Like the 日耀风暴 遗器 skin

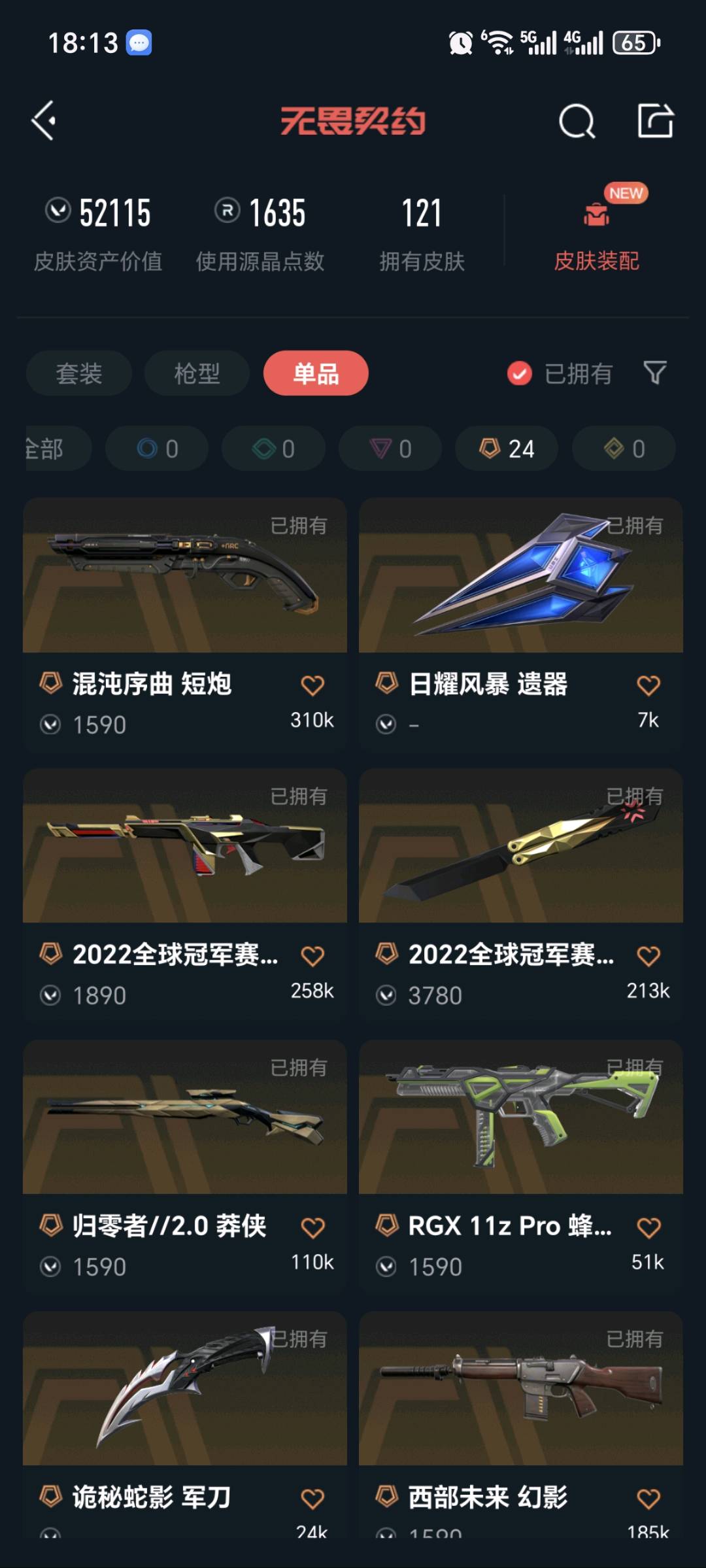click(648, 685)
